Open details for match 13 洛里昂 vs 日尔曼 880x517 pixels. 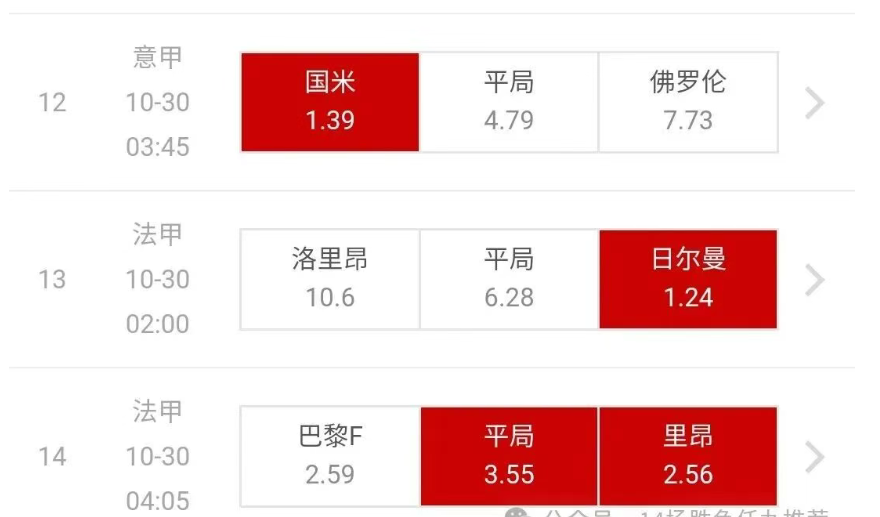coord(816,279)
